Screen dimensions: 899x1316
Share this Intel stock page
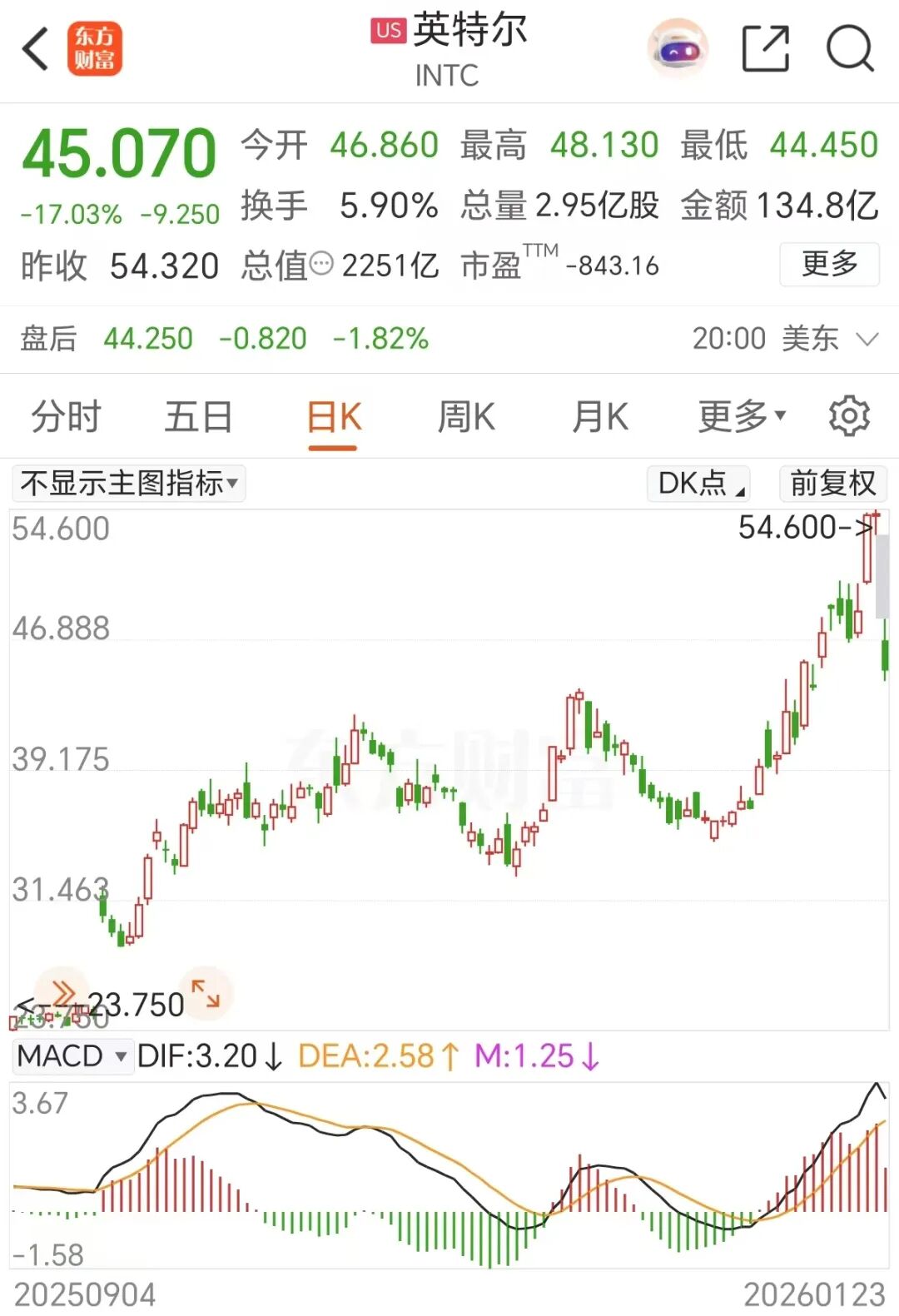coord(765,49)
